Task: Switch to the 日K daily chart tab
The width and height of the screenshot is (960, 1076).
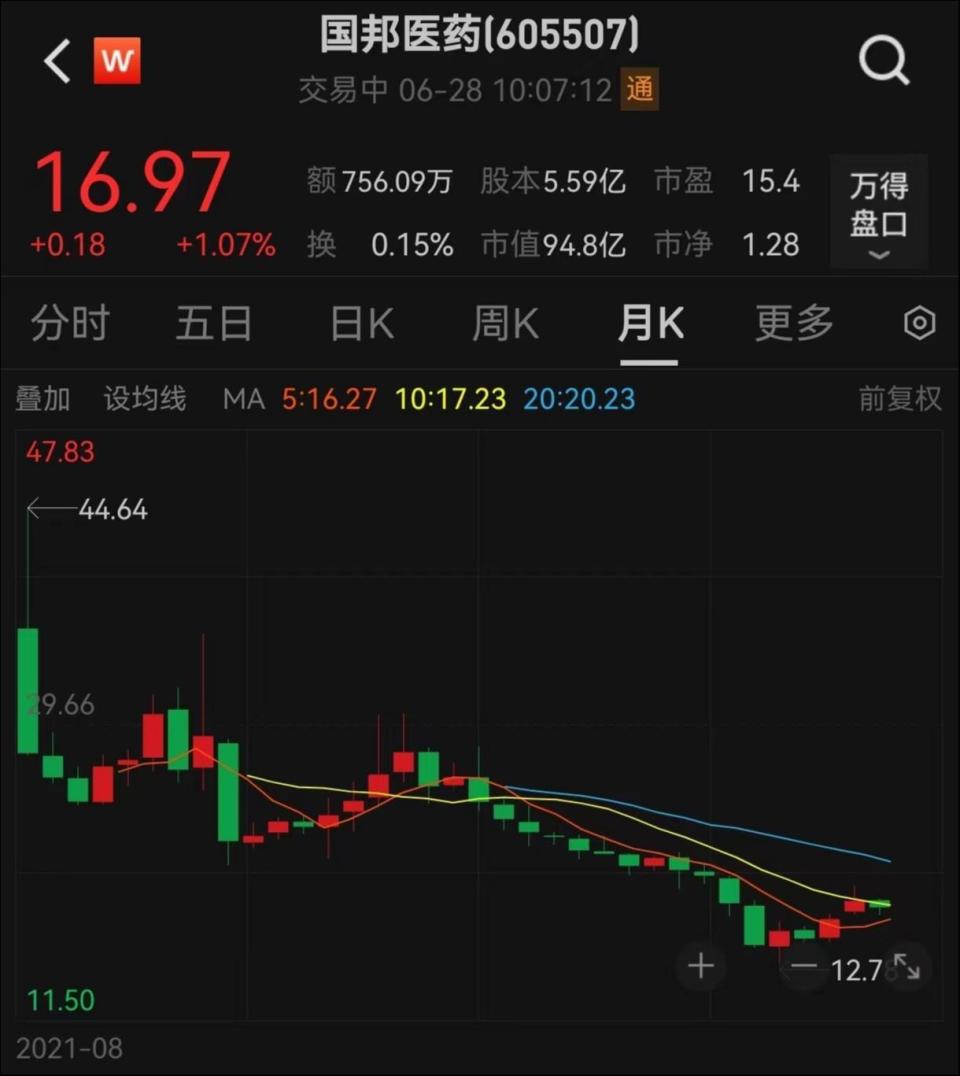Action: [360, 322]
